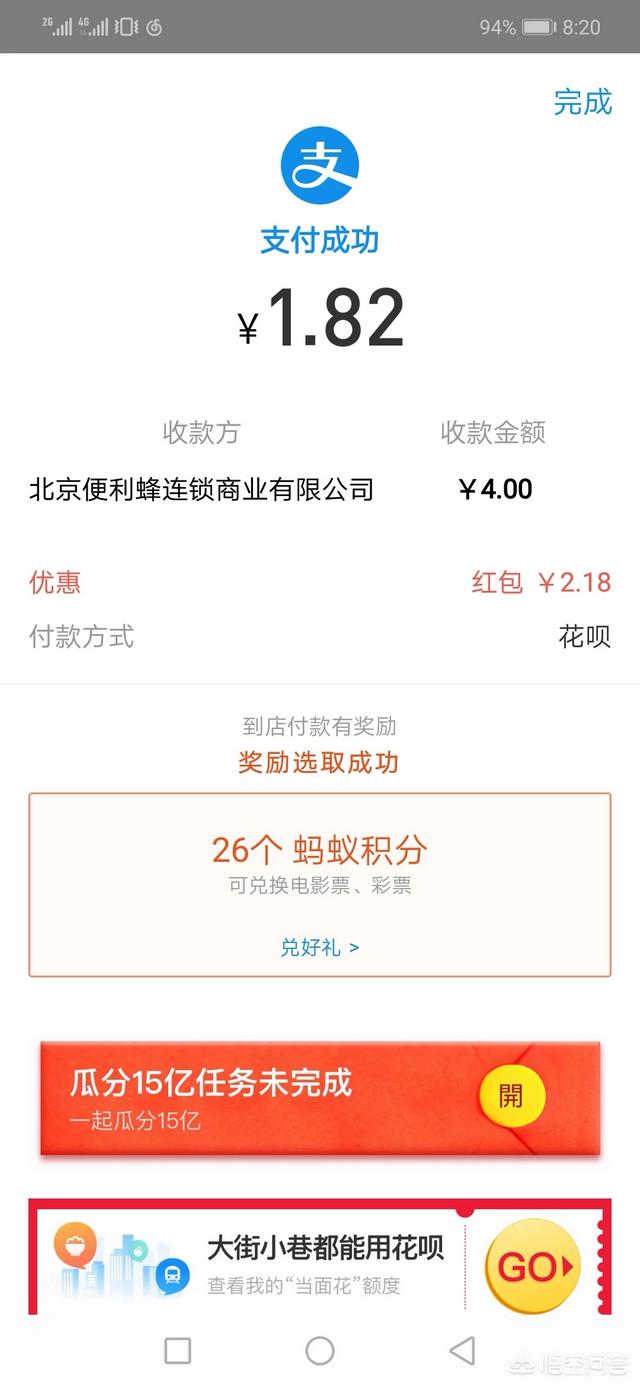The width and height of the screenshot is (640, 1387).
Task: Show recent apps with square button
Action: point(178,1351)
